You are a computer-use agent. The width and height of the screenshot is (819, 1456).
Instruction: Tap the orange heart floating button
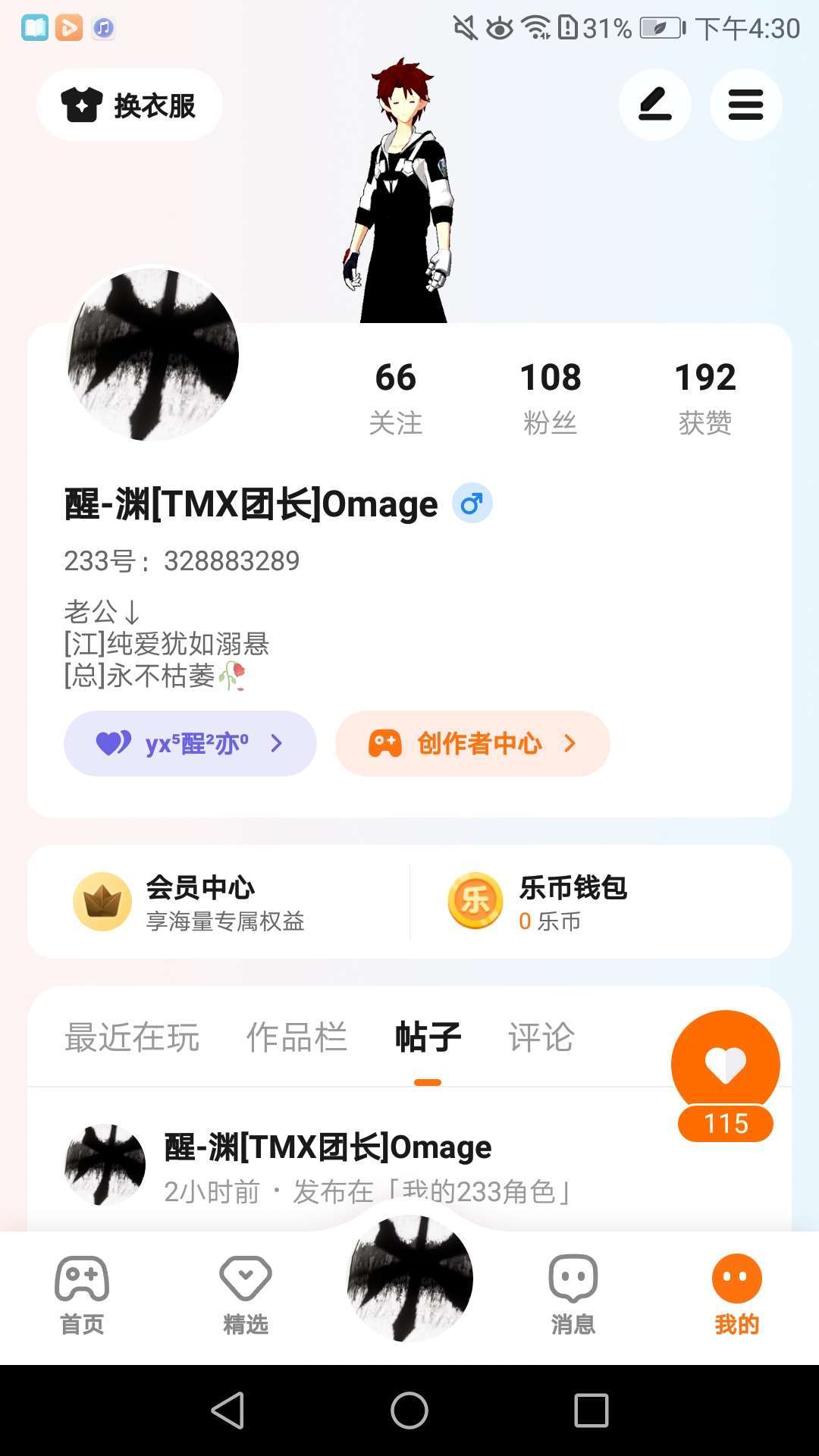725,1065
